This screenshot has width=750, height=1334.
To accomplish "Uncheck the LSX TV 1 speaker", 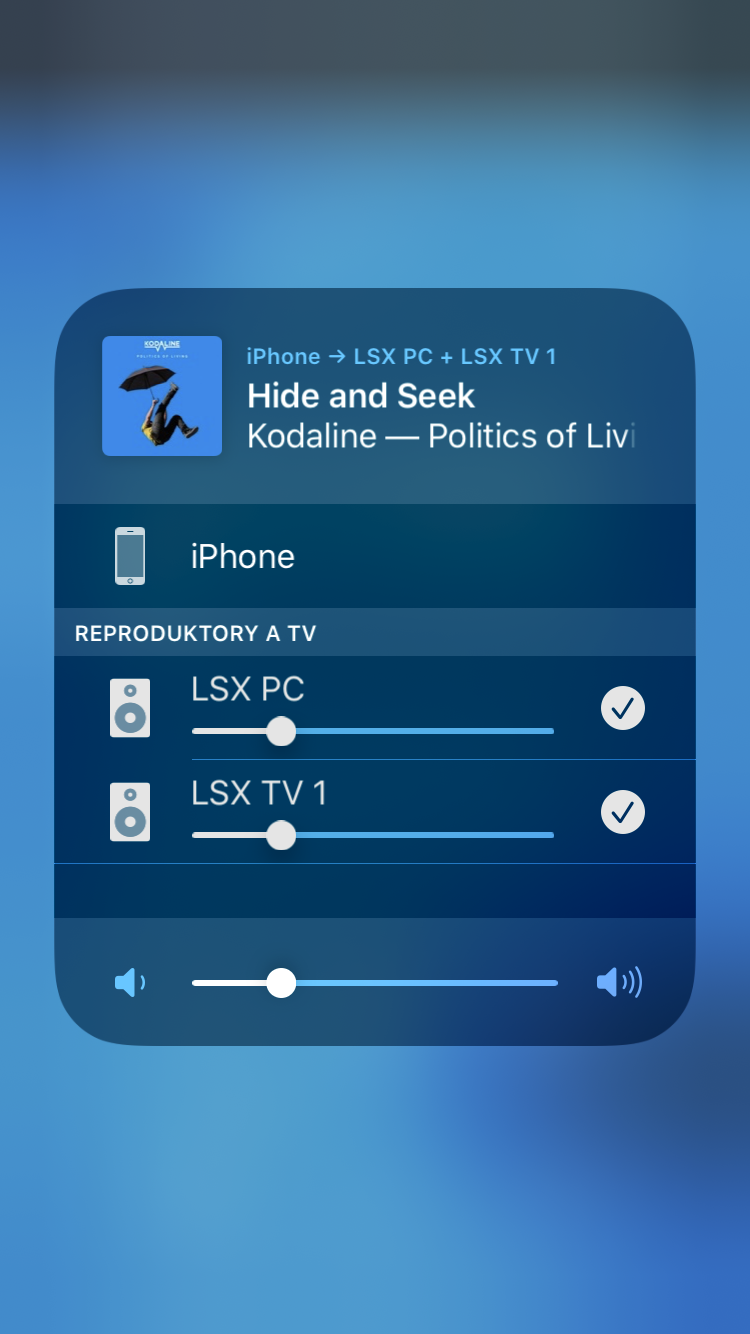I will [x=622, y=812].
